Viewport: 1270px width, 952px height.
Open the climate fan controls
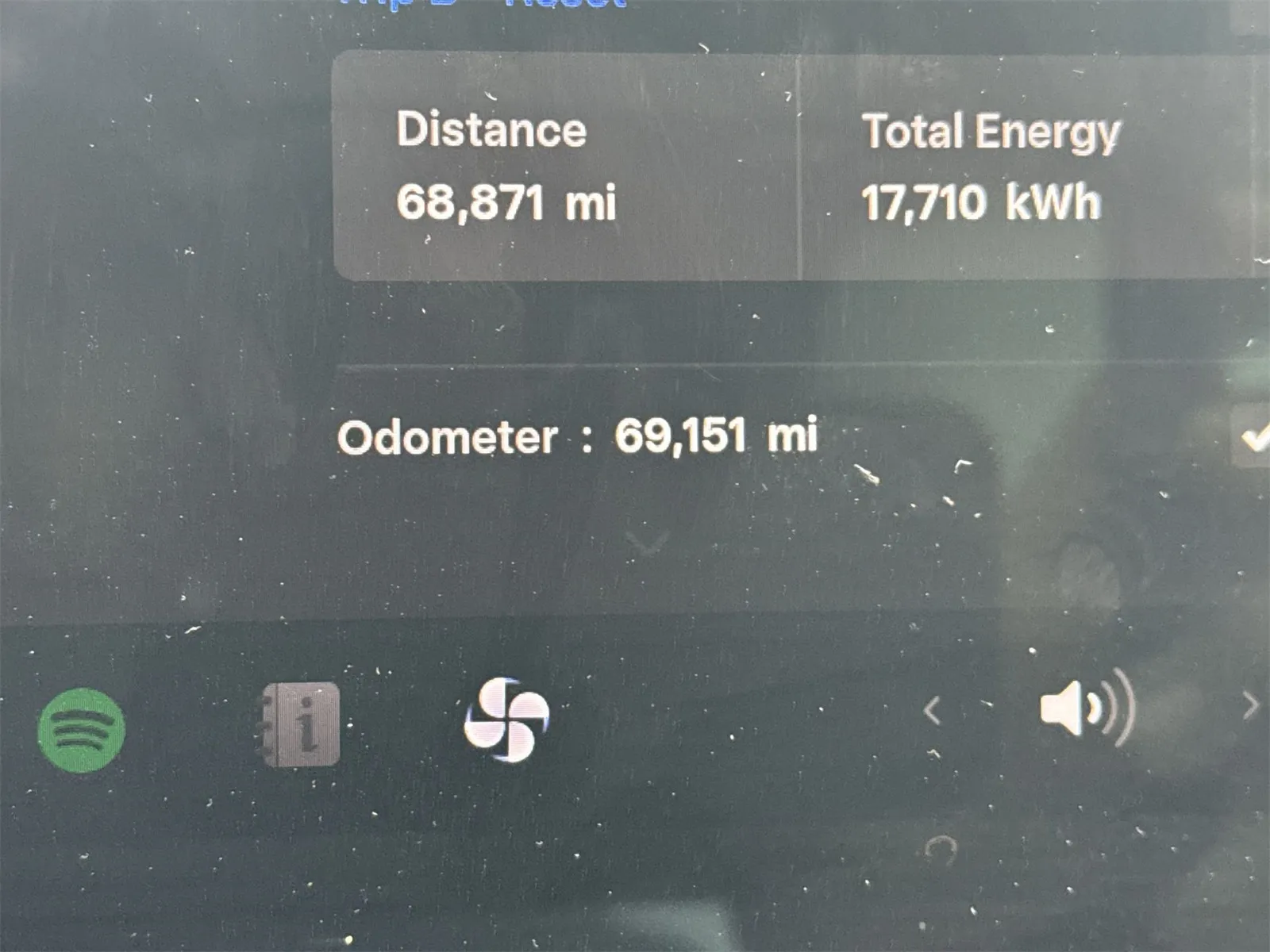tap(506, 720)
